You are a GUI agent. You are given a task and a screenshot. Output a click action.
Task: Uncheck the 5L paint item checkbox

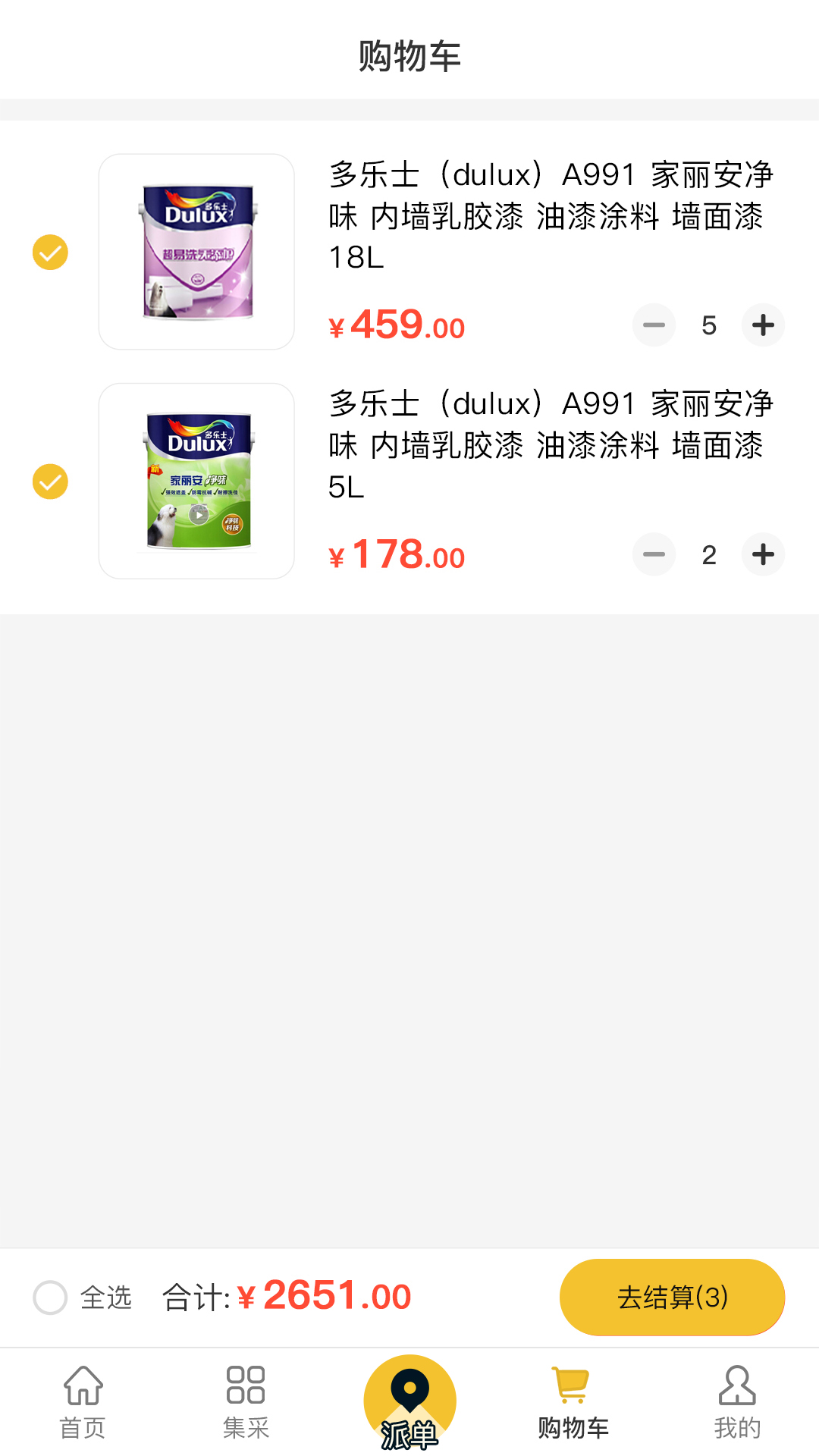(50, 480)
